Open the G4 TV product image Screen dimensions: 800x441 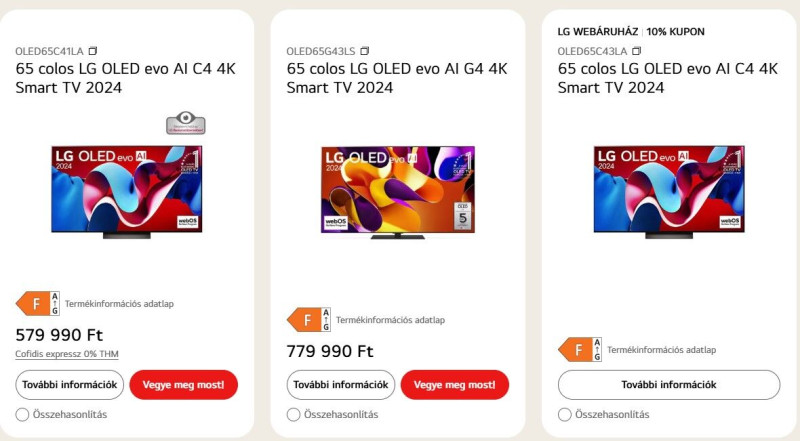398,192
